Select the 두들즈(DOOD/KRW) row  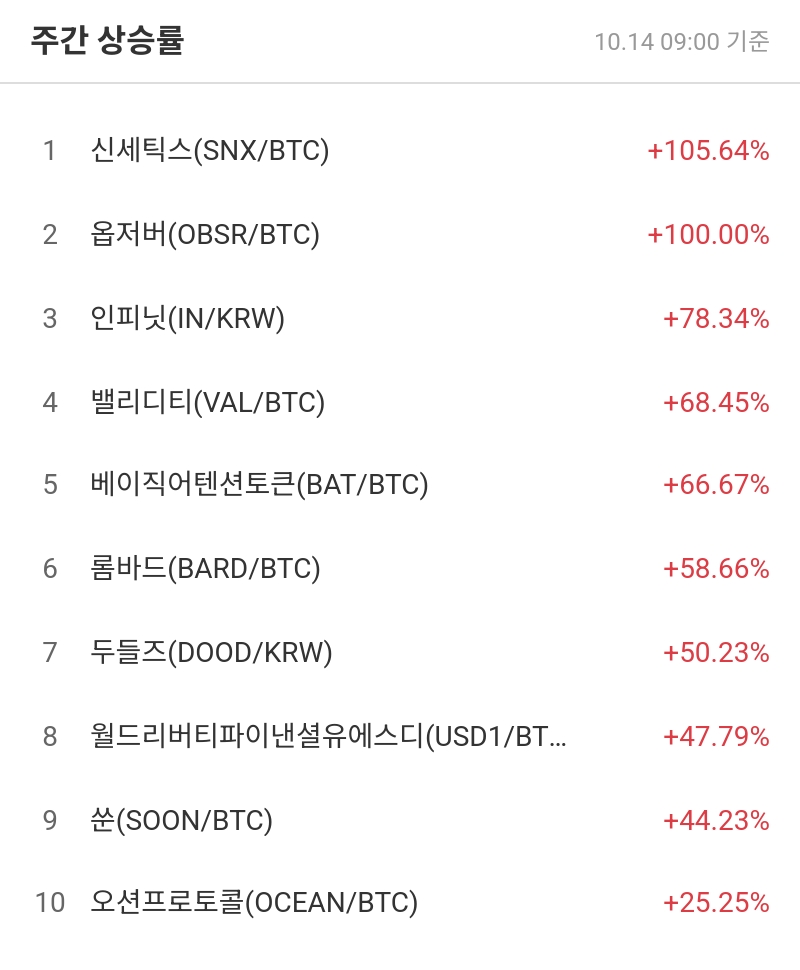click(211, 653)
